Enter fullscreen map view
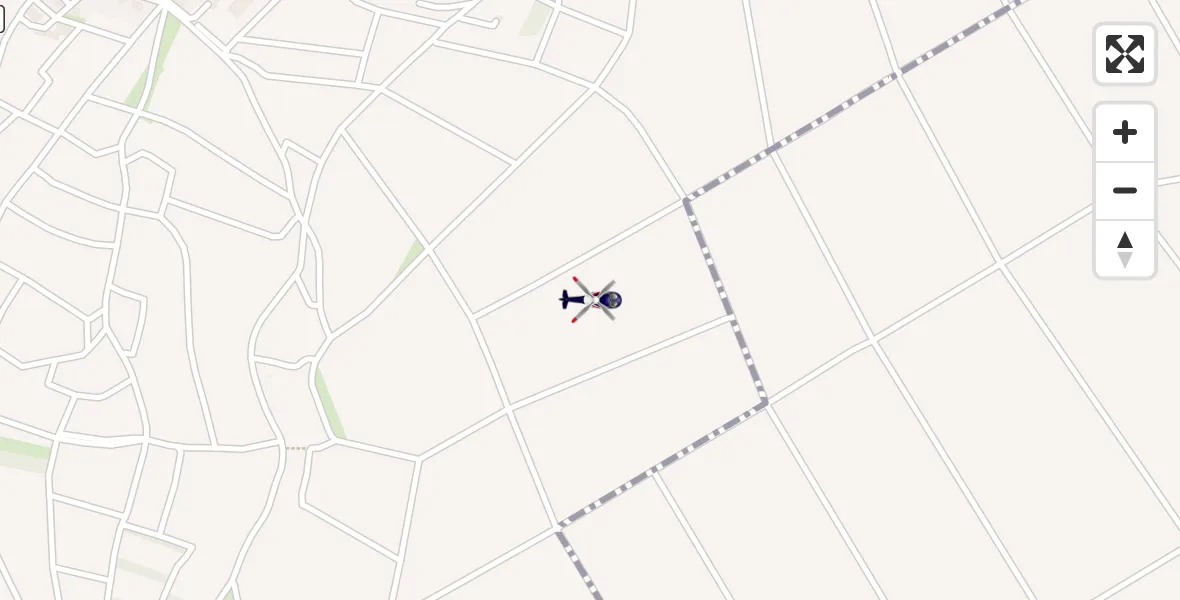Image resolution: width=1180 pixels, height=600 pixels. 1125,54
